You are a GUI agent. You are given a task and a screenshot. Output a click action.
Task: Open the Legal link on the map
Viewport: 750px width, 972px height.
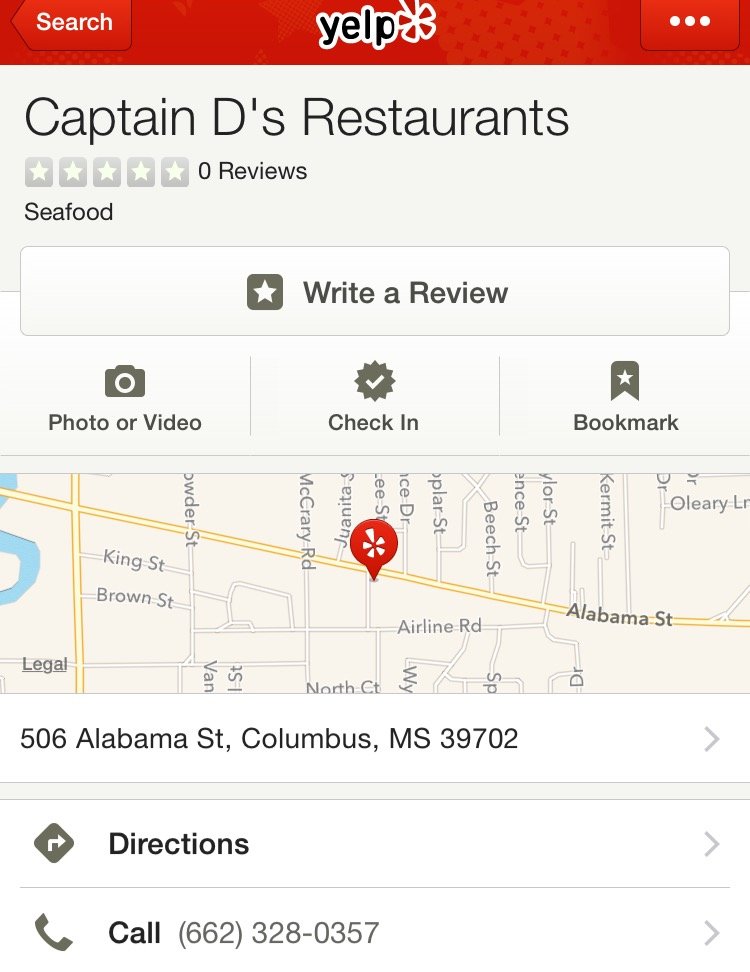45,664
